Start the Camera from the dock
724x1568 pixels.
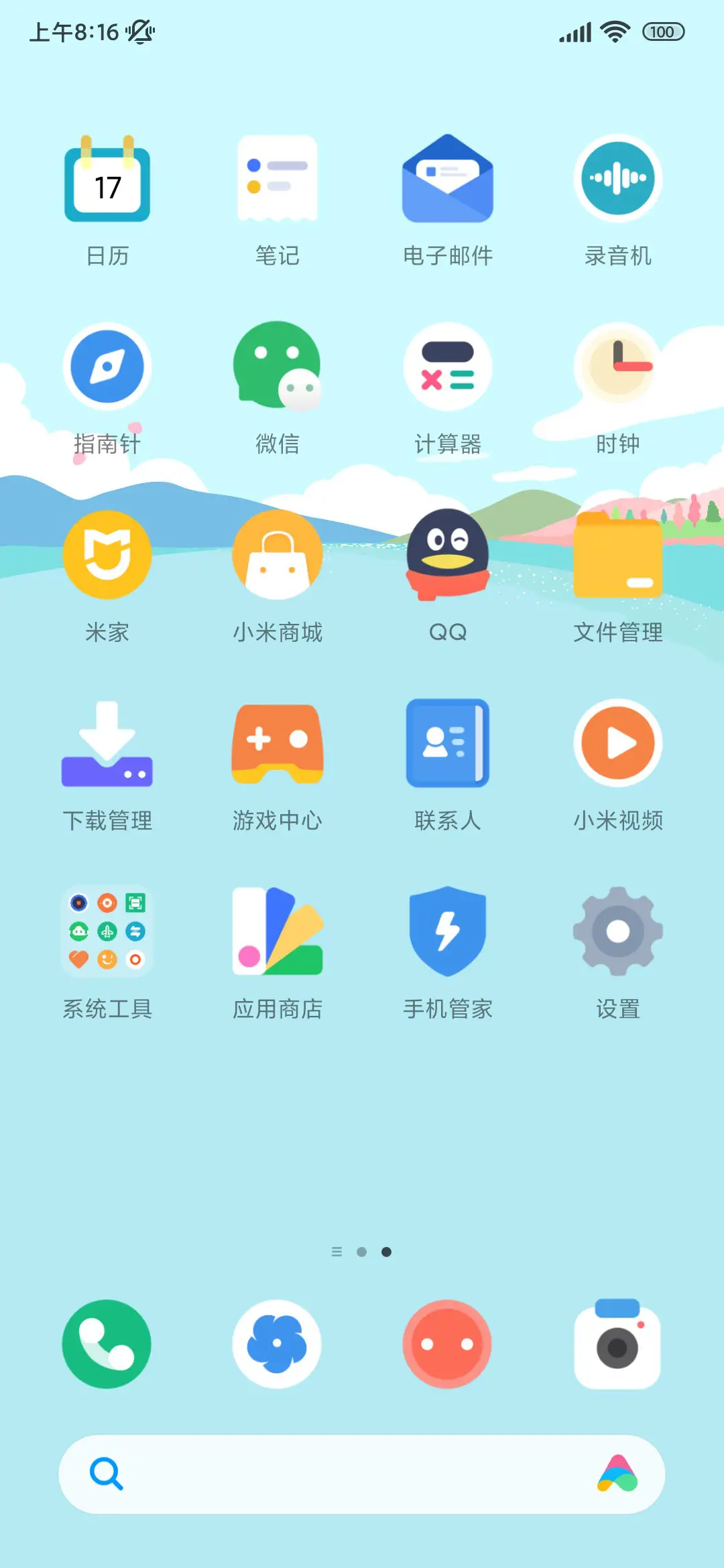(617, 1344)
